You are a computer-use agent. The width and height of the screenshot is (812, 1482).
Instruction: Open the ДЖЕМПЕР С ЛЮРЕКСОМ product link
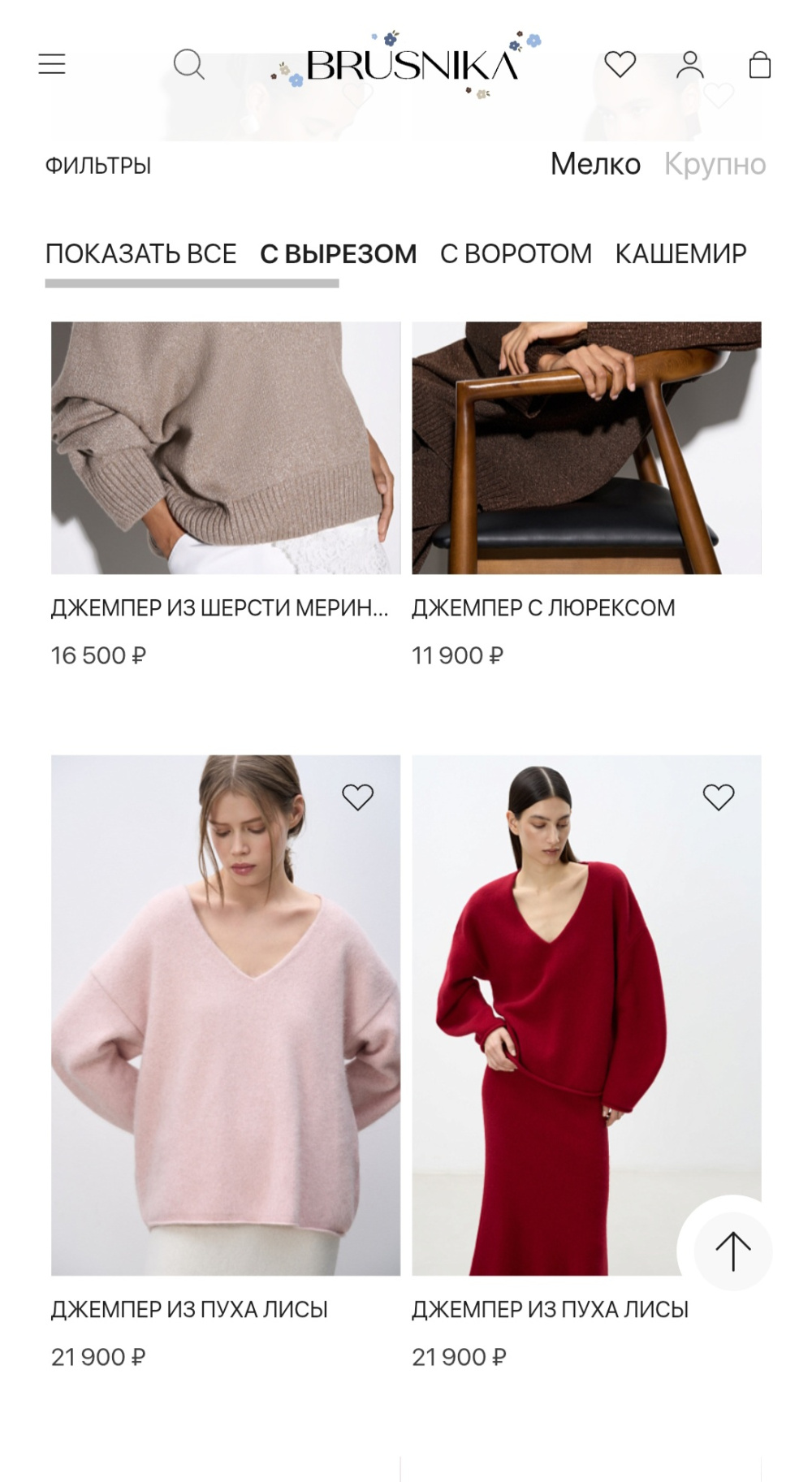[x=545, y=606]
